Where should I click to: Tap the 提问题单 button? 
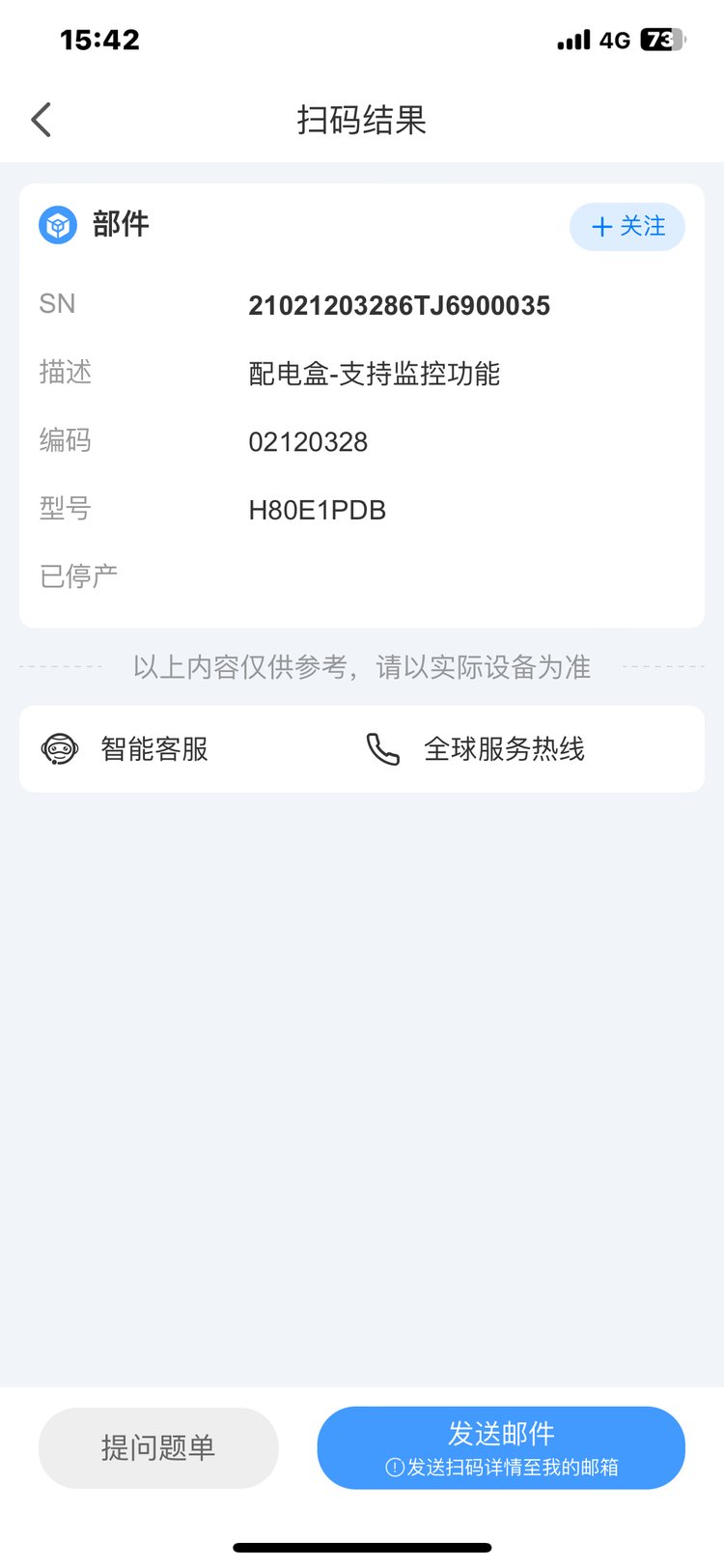(x=158, y=1447)
